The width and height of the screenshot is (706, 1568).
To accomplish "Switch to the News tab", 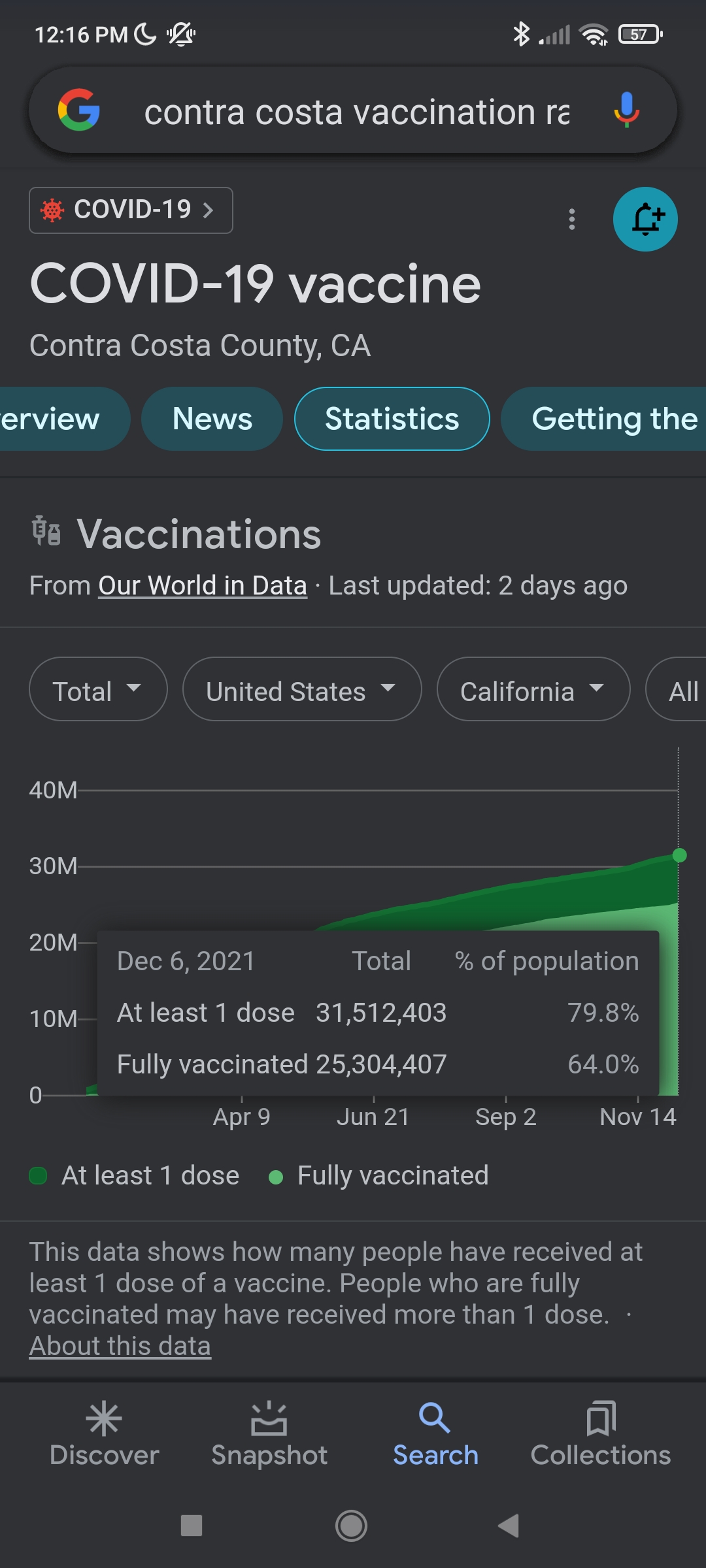I will pos(212,419).
